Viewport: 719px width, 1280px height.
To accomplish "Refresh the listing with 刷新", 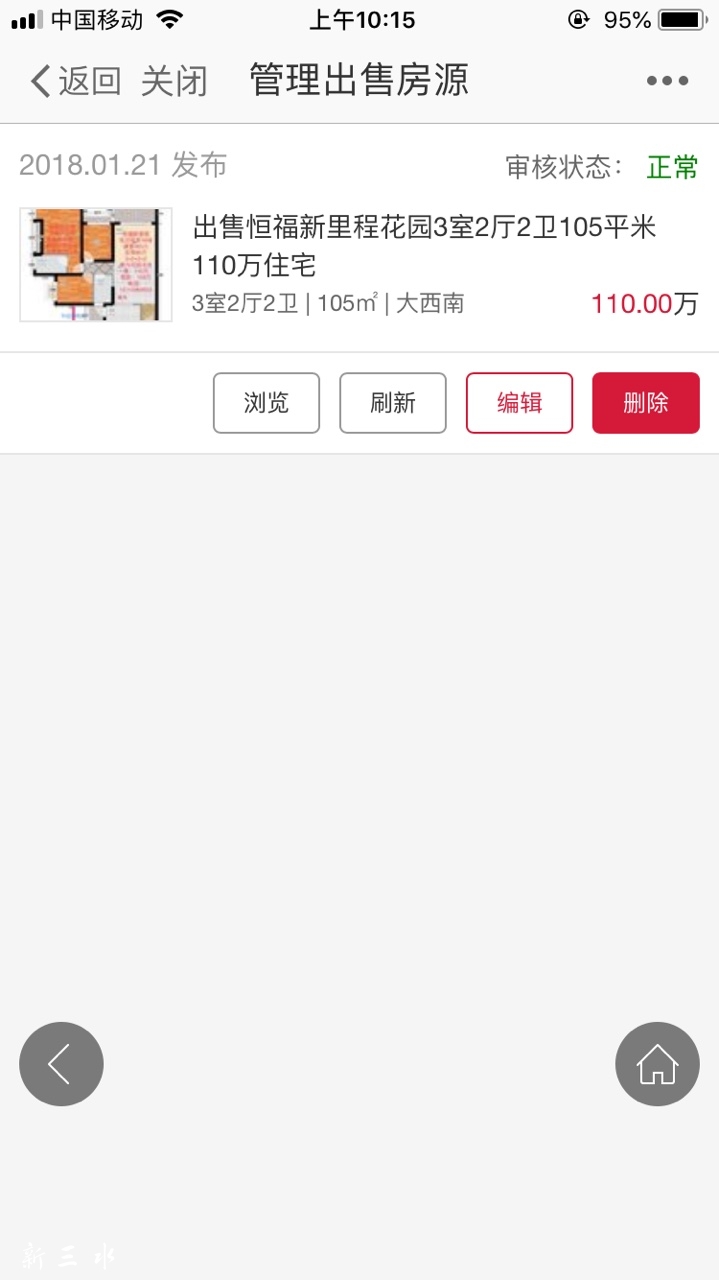I will pos(393,403).
